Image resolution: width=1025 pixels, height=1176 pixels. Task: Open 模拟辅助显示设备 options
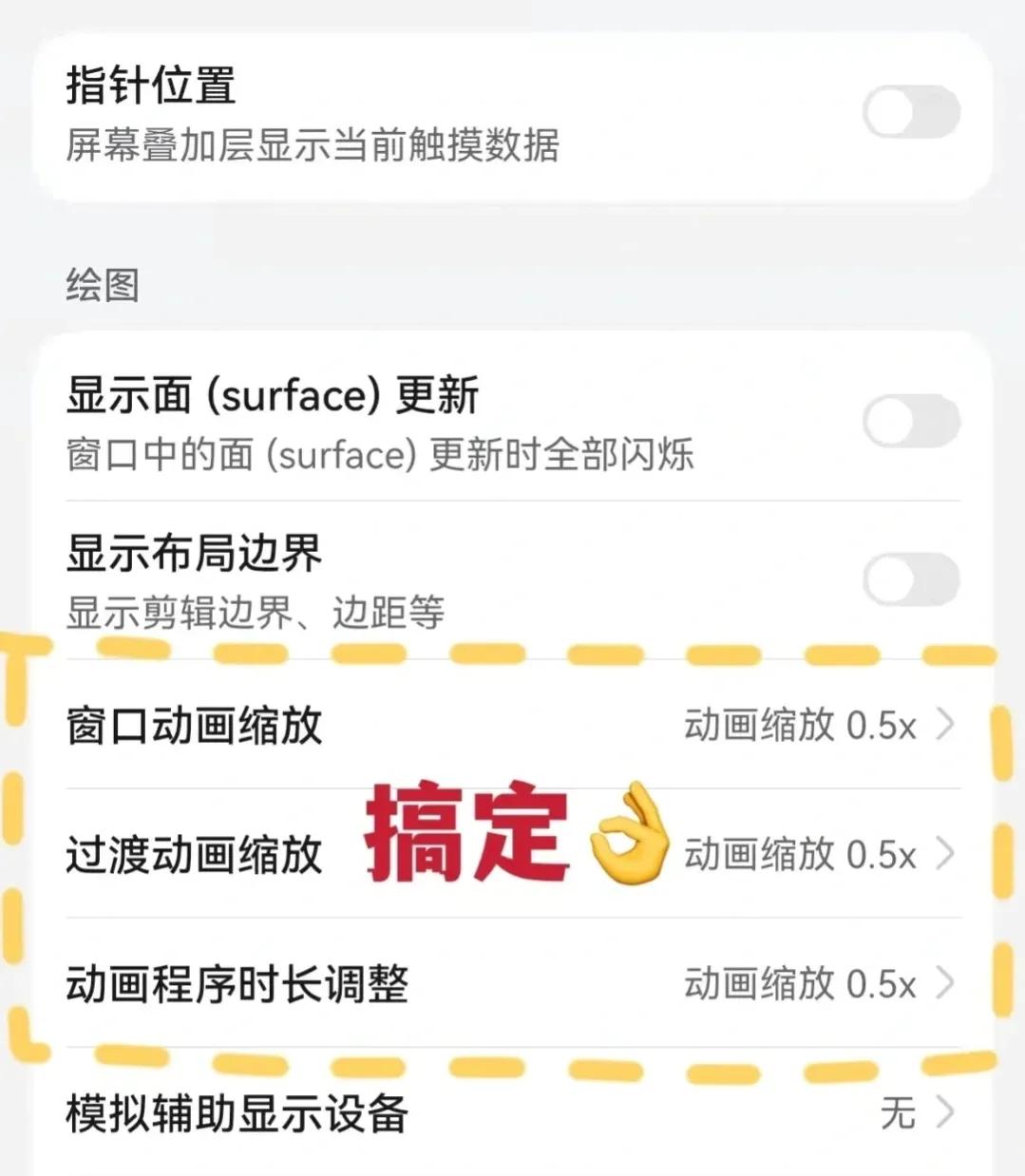click(x=513, y=1112)
